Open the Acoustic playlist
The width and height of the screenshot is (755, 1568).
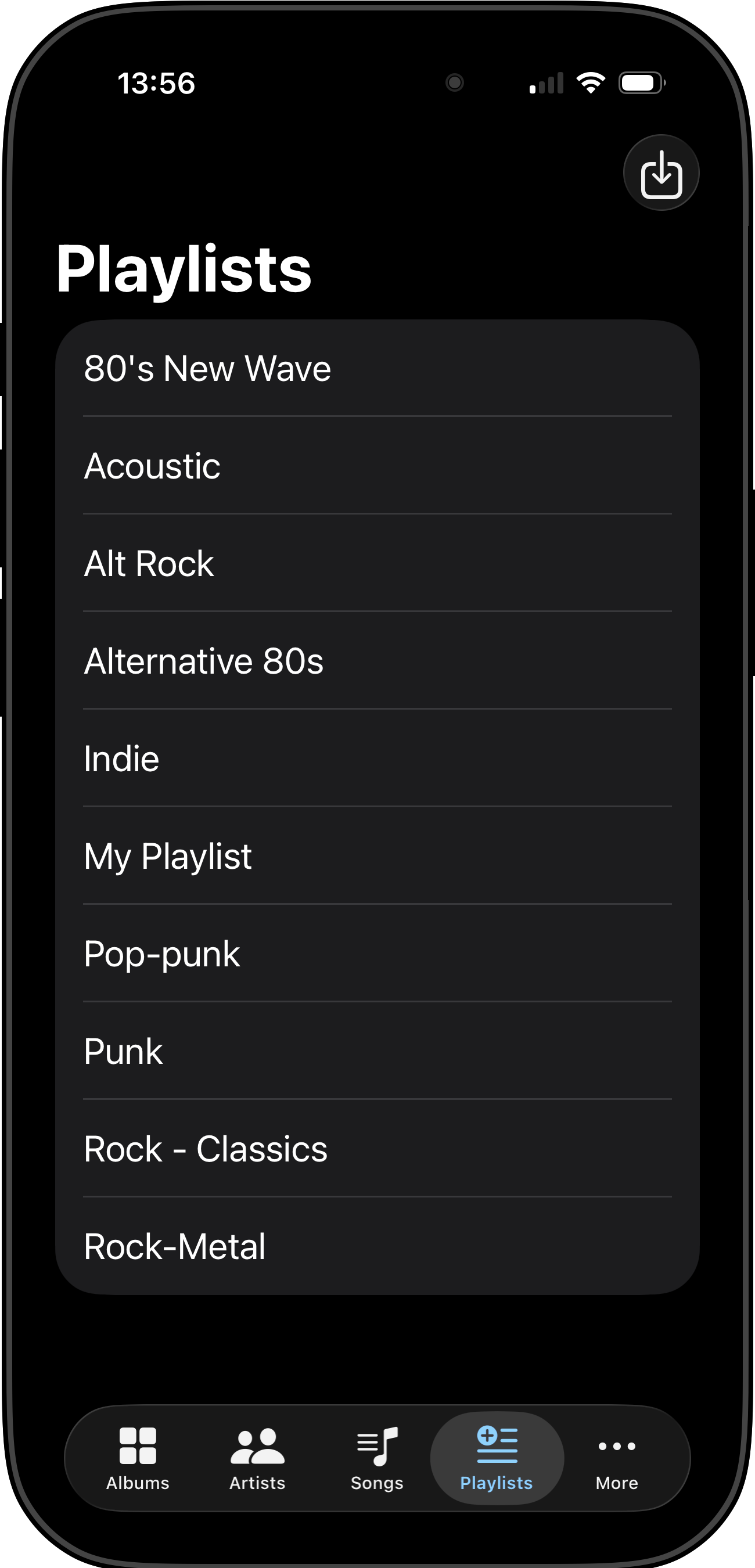pyautogui.click(x=378, y=466)
